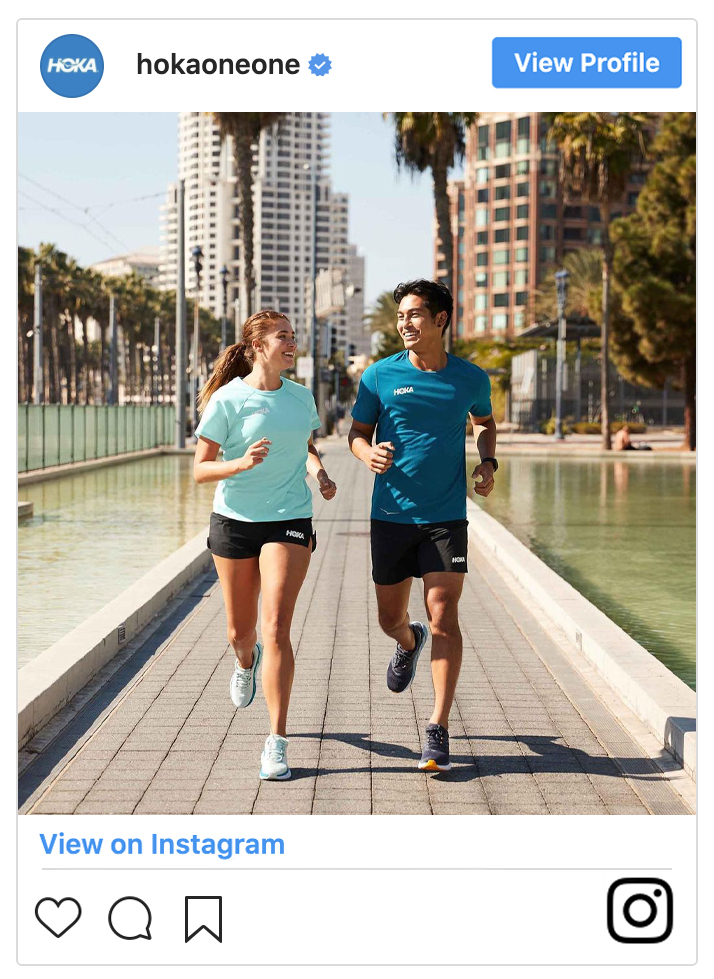The width and height of the screenshot is (714, 979).
Task: Open the hokaoneone username link
Action: [x=218, y=65]
